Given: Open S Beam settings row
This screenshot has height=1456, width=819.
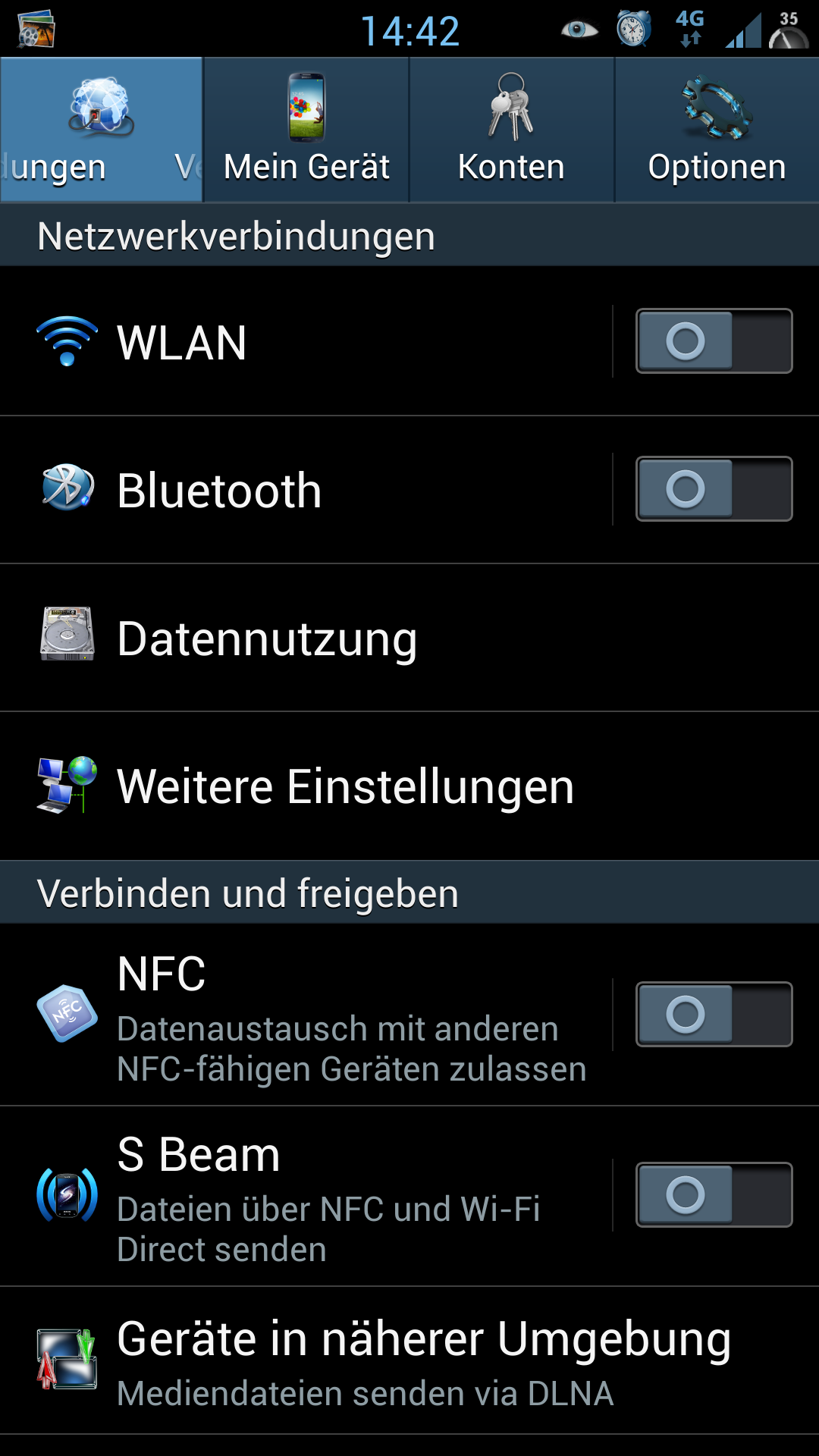Looking at the screenshot, I should pos(306,1196).
